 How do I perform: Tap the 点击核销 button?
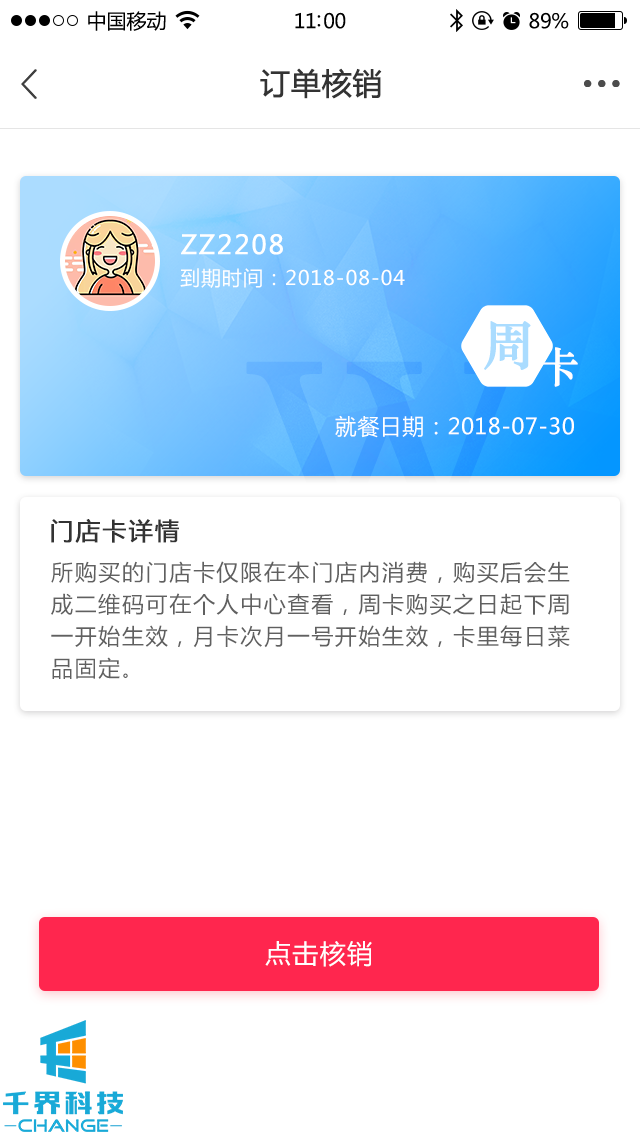tap(319, 954)
